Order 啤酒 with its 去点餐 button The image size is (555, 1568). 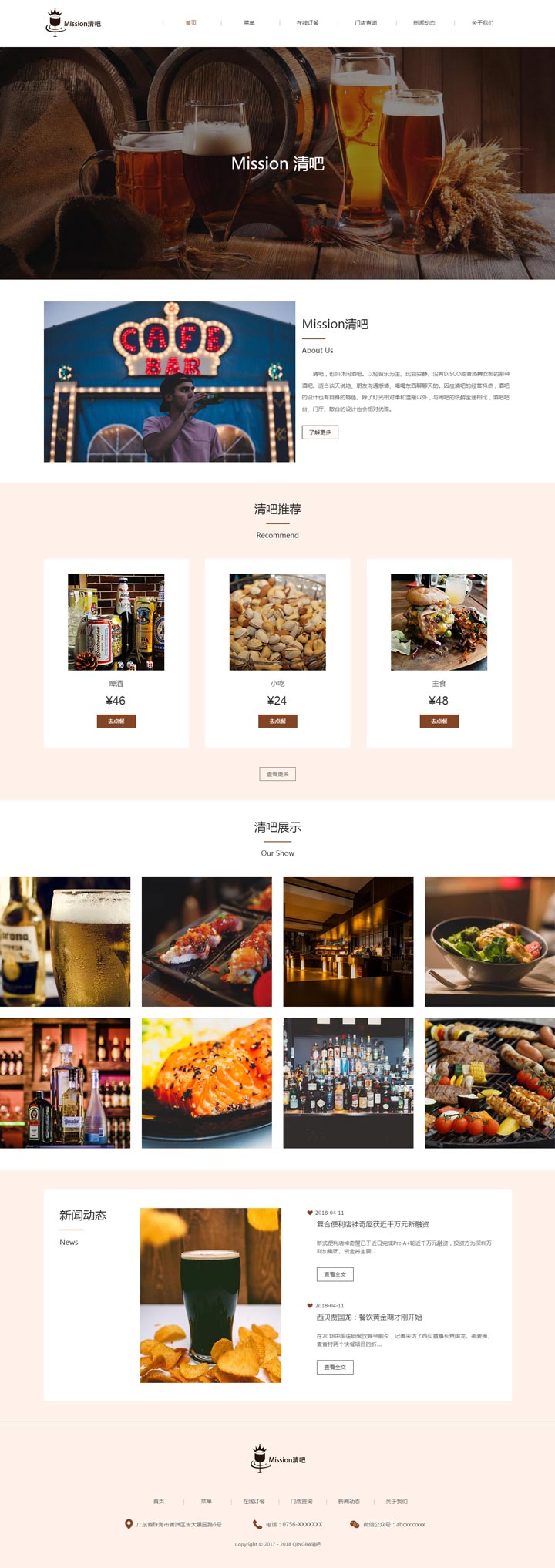116,721
